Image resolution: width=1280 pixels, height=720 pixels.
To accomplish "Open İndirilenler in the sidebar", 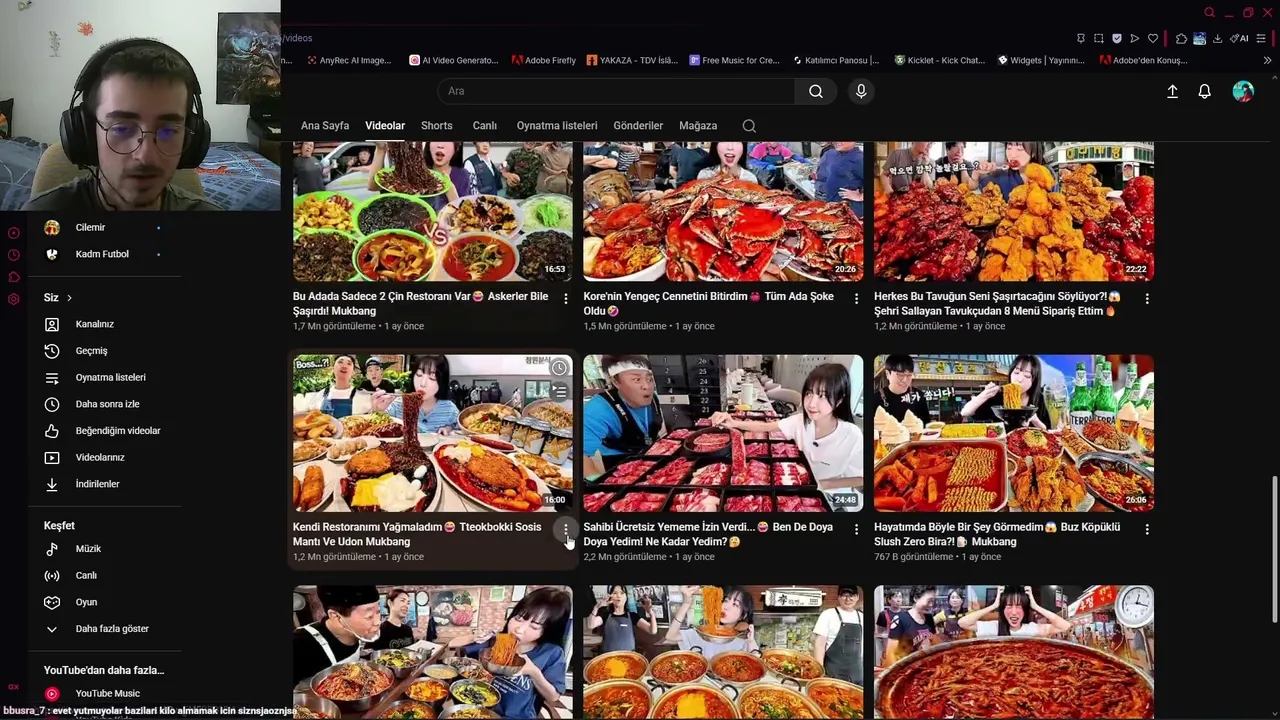I will point(97,484).
